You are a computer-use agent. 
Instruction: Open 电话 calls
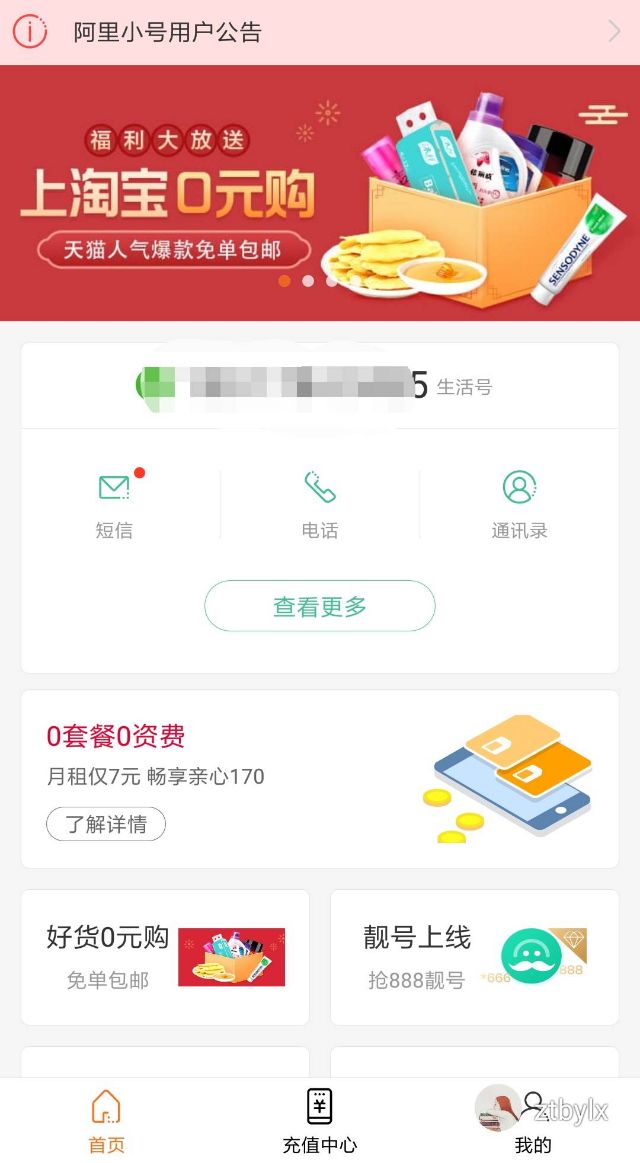point(320,505)
